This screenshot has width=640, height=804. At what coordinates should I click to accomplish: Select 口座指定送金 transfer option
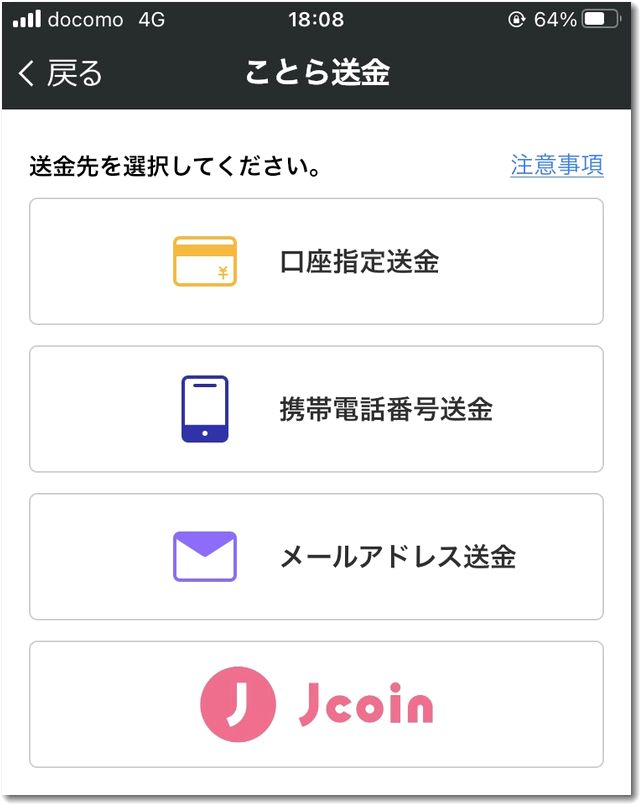[x=316, y=262]
